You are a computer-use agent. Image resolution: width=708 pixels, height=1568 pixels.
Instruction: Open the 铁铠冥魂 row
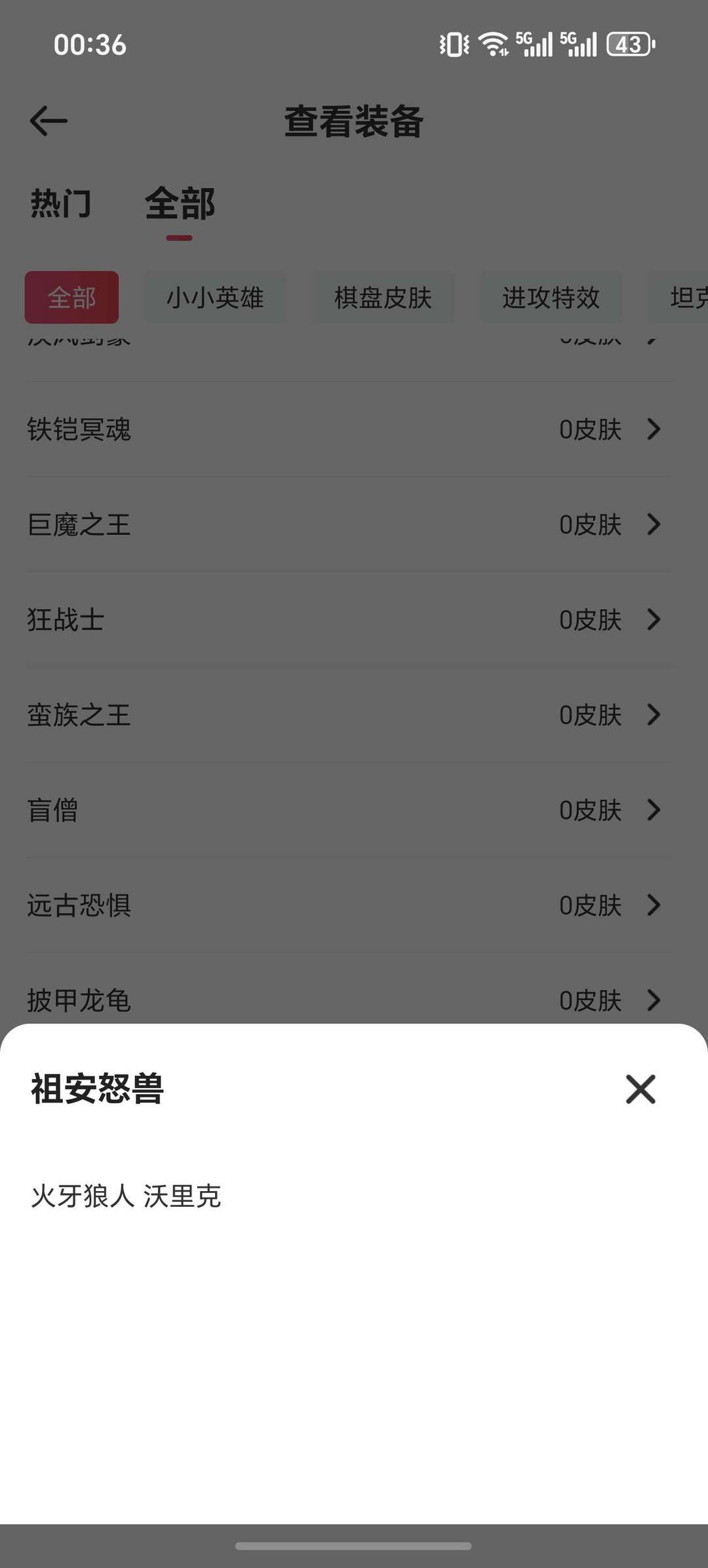(x=347, y=429)
